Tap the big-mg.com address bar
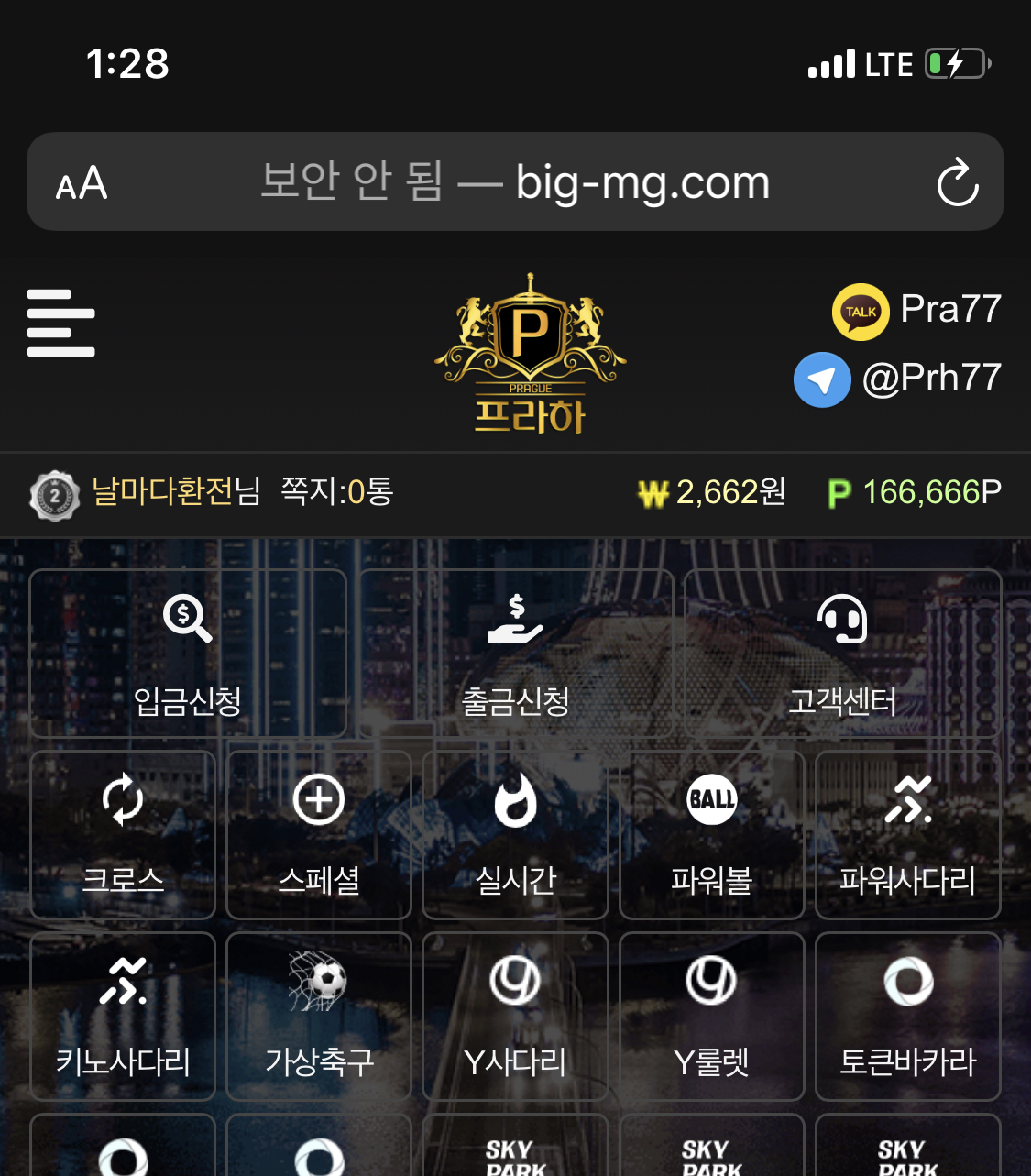This screenshot has width=1031, height=1176. pos(515,182)
